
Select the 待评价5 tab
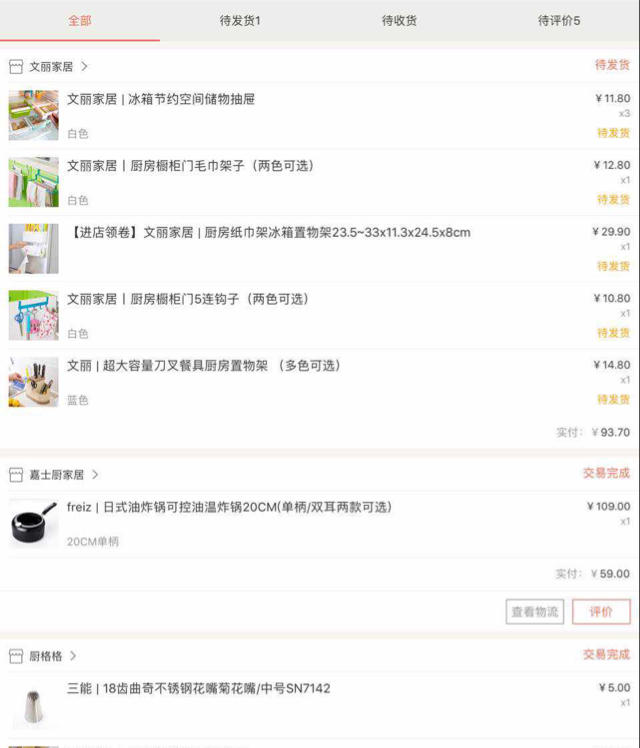(559, 20)
